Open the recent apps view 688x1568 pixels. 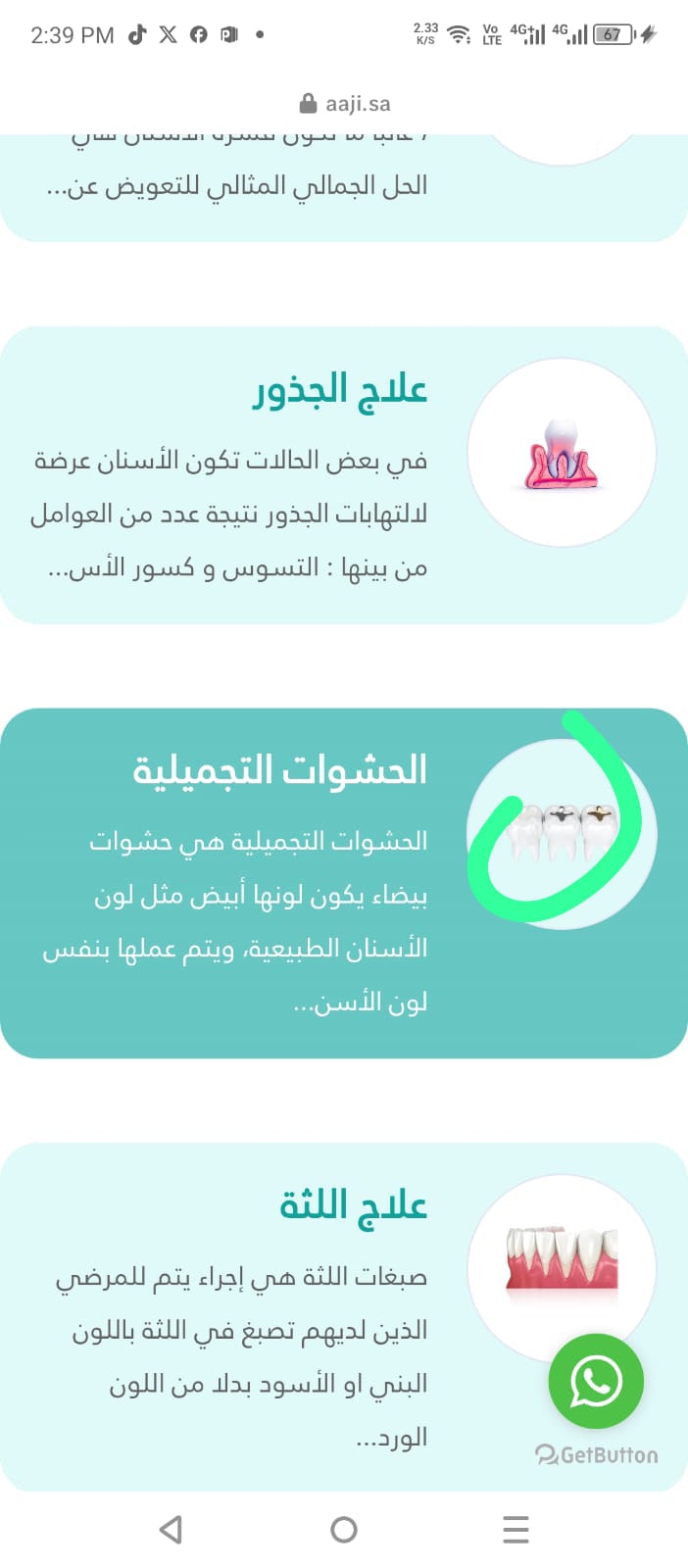[516, 1529]
